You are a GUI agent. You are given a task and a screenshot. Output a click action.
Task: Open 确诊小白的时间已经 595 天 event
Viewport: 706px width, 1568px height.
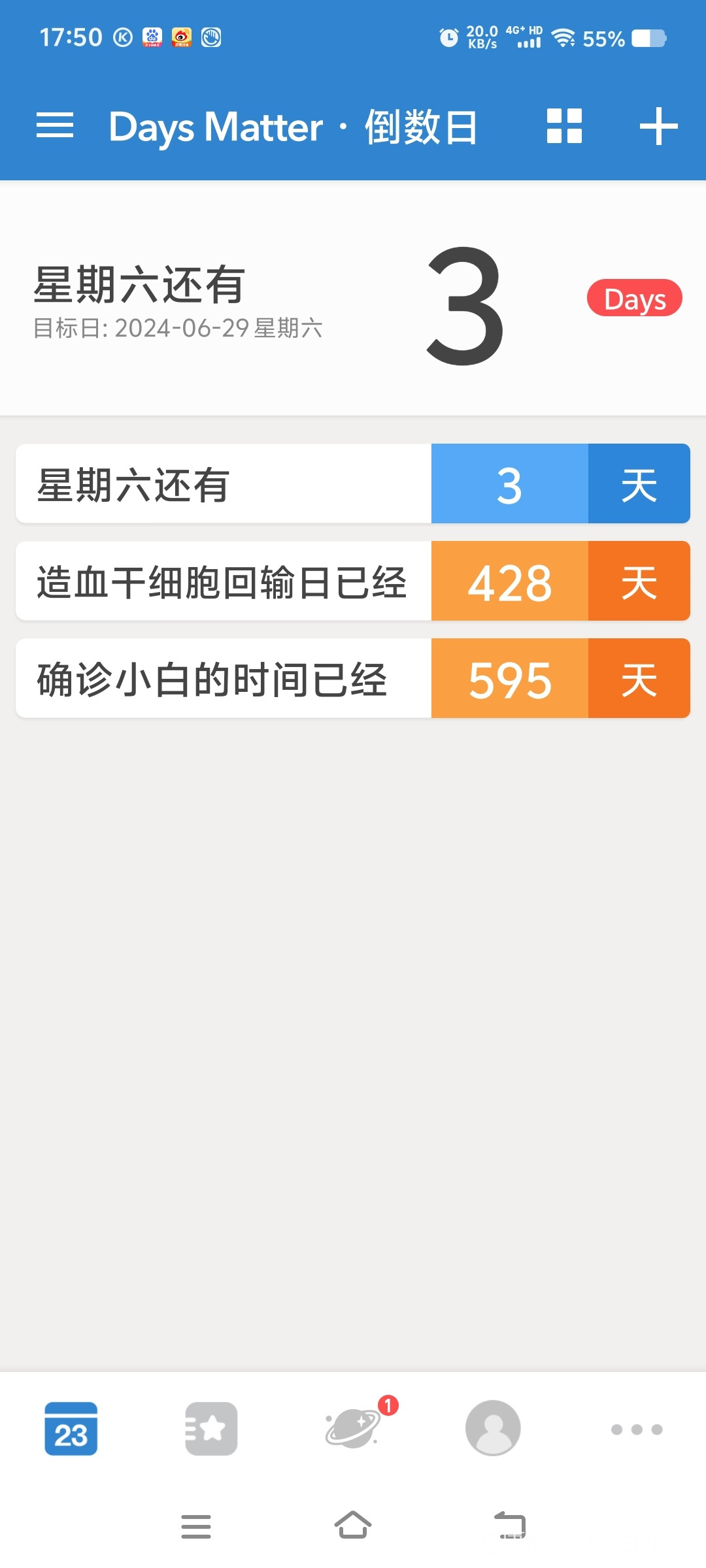[353, 678]
